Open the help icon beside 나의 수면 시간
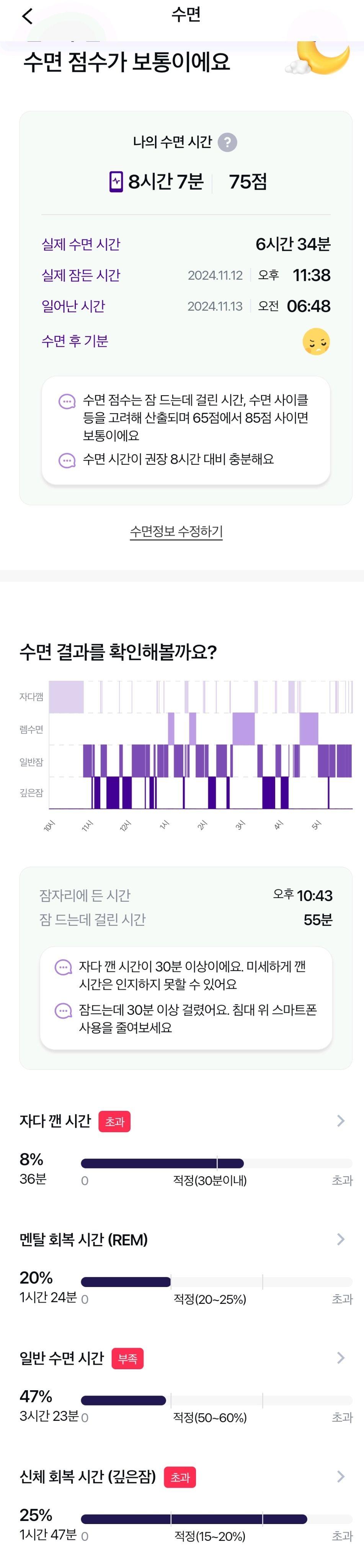Viewport: 364px width, 1568px height. (x=227, y=143)
